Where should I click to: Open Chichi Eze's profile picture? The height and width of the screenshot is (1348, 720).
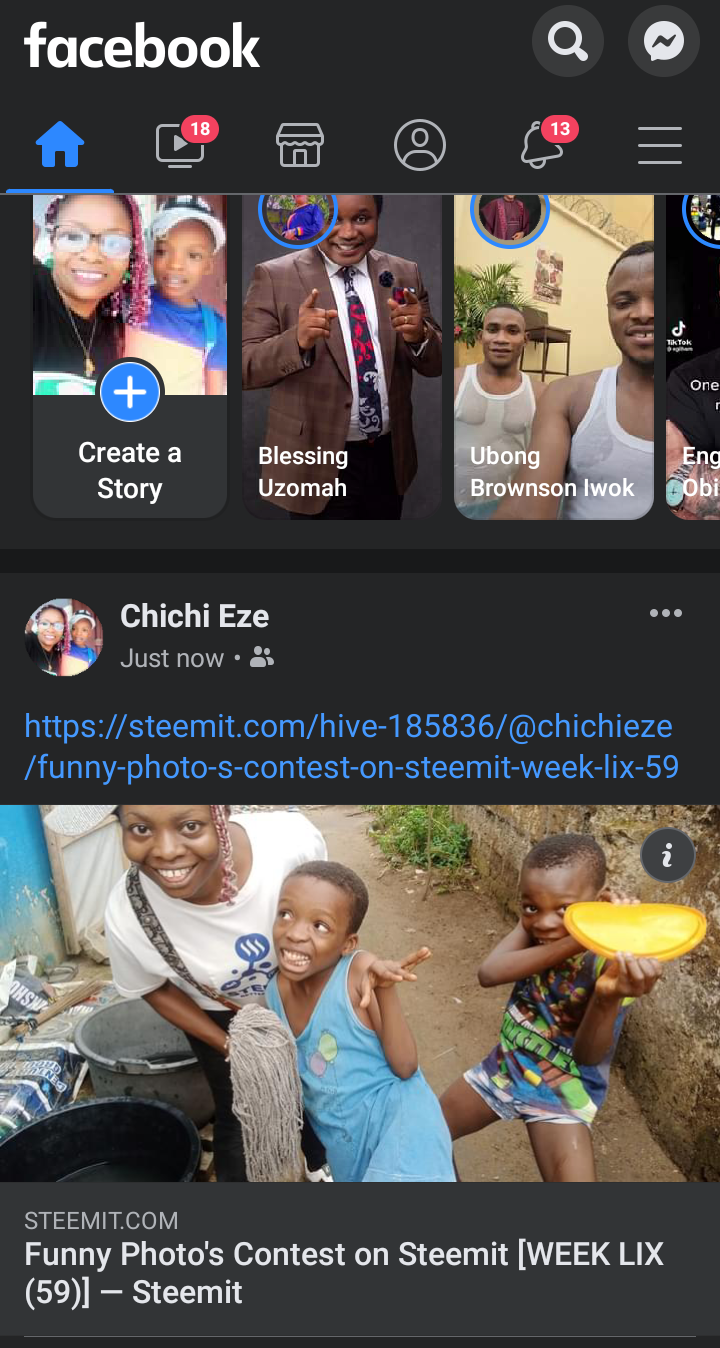coord(64,638)
